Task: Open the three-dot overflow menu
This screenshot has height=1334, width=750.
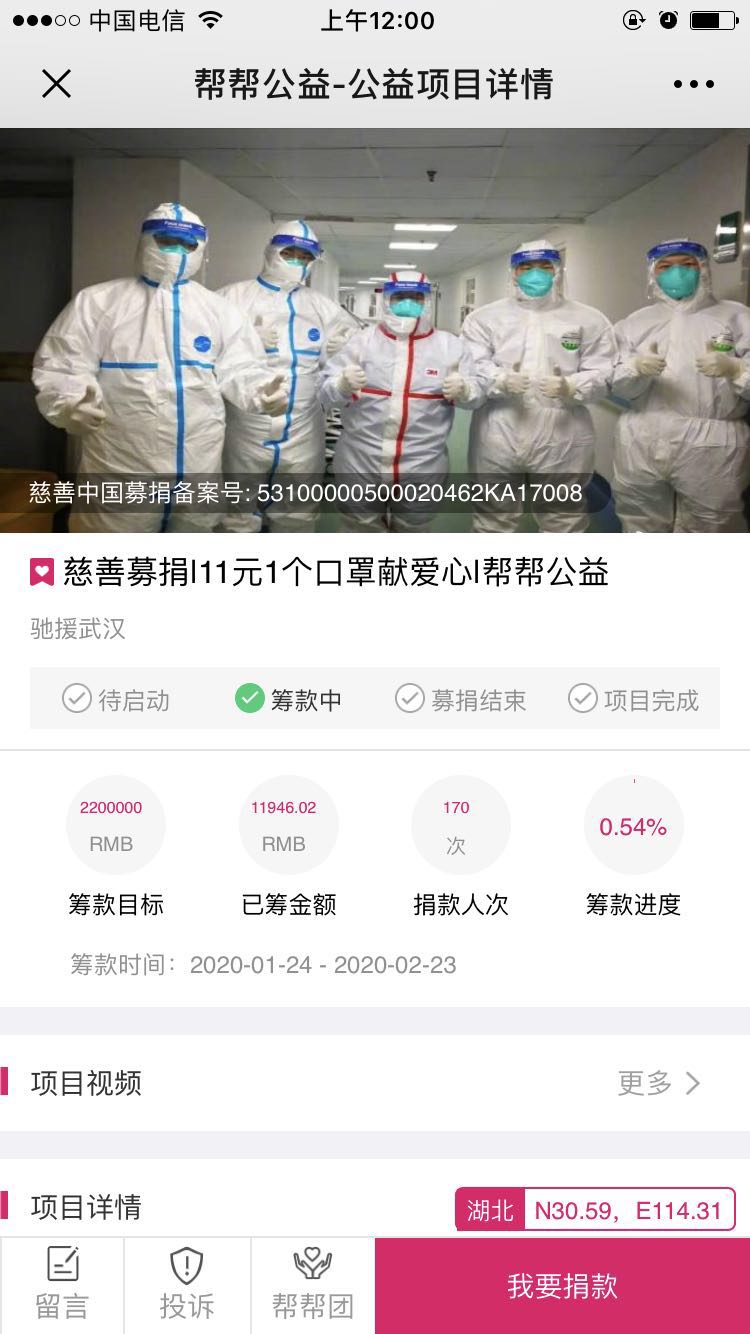Action: [x=694, y=85]
